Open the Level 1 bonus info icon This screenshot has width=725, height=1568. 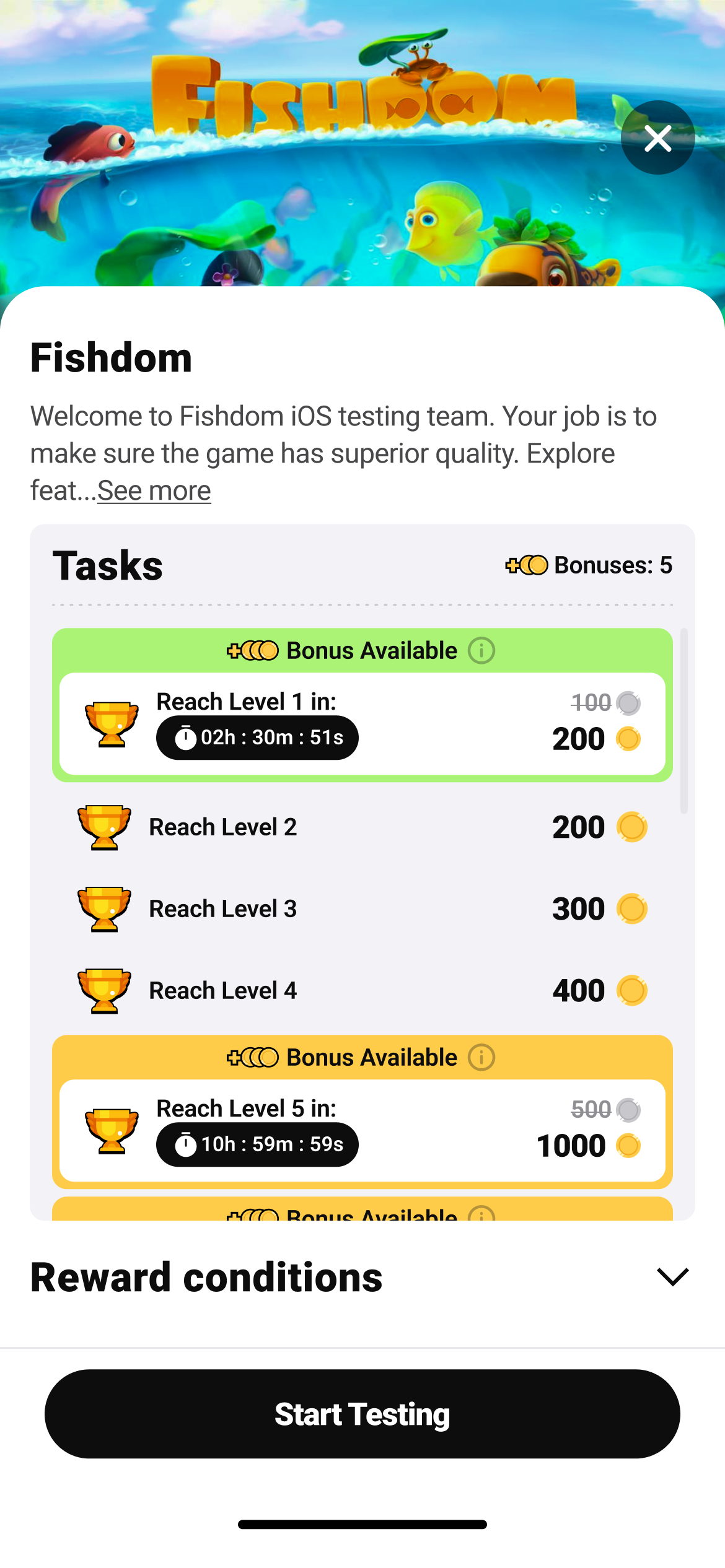tap(481, 651)
